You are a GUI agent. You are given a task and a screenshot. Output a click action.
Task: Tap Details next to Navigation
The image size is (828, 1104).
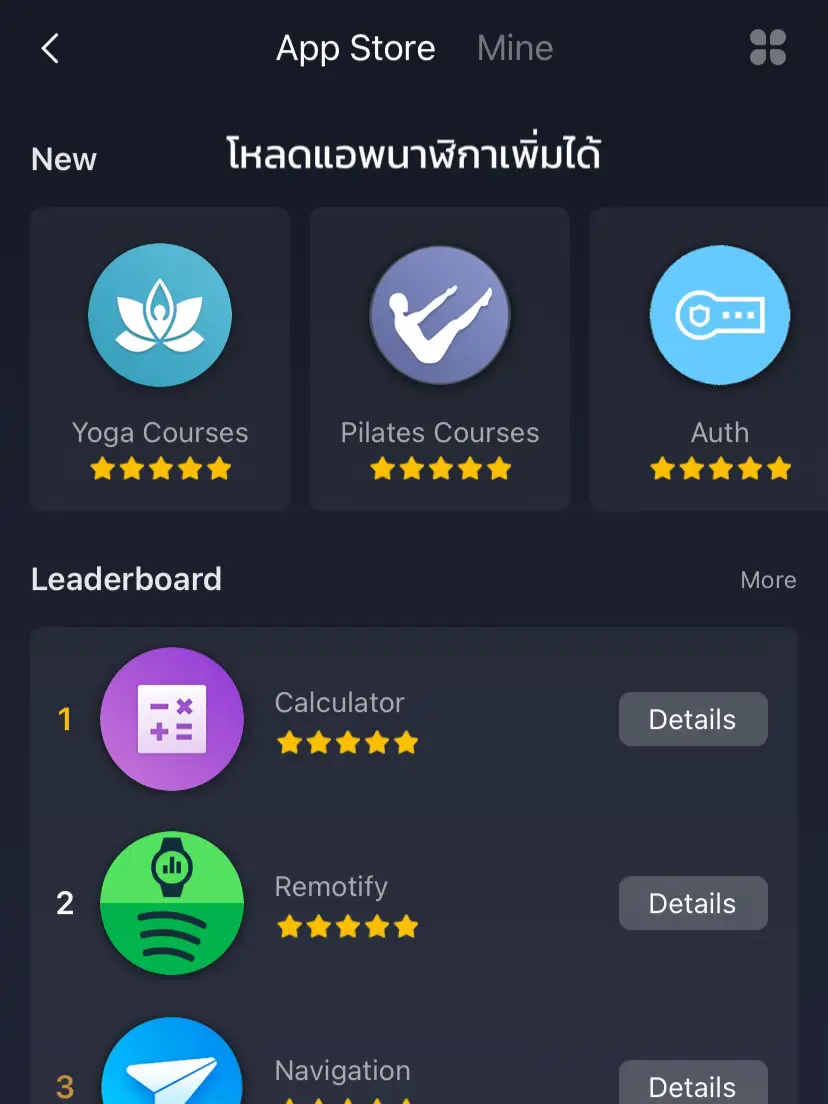[693, 1085]
